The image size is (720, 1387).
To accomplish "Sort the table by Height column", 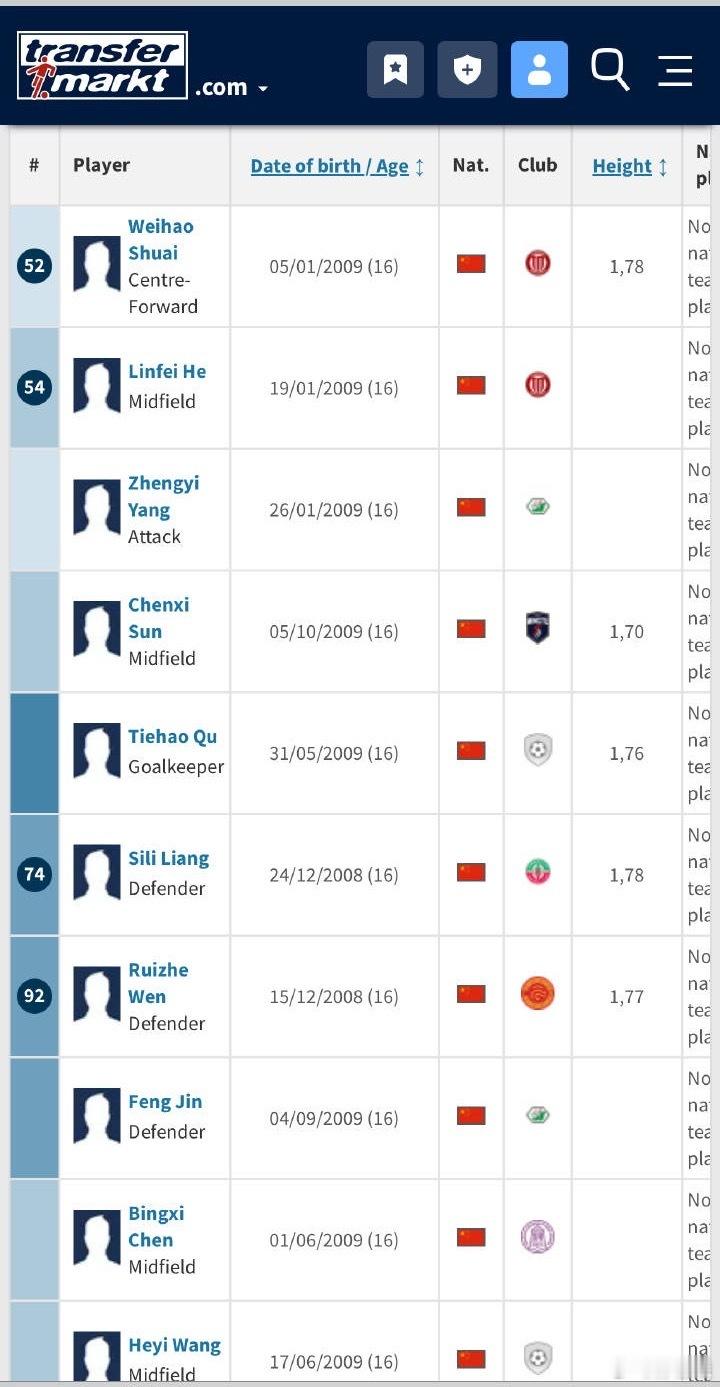I will click(623, 165).
